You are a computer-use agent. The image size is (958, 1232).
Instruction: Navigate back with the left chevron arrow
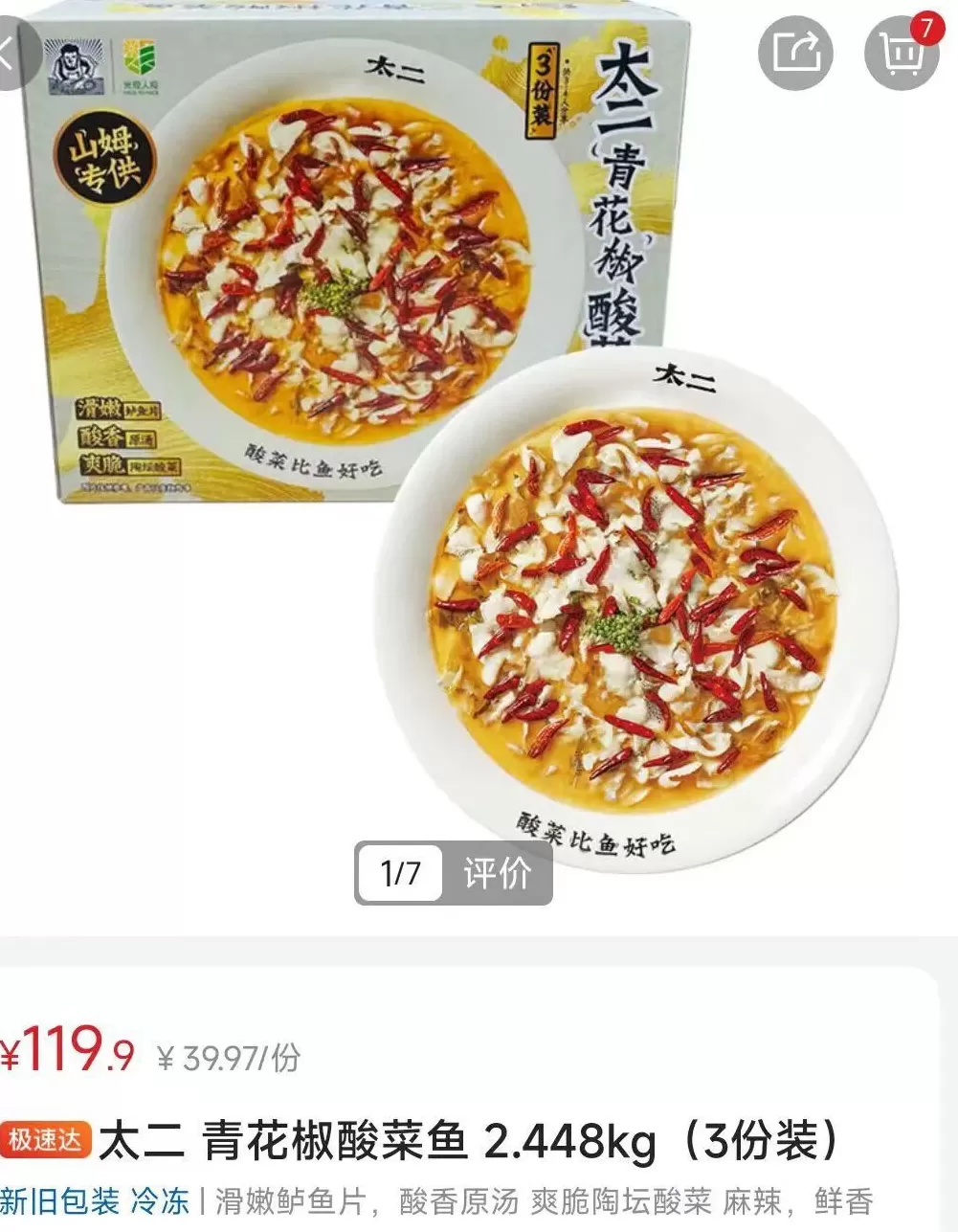coord(8,54)
